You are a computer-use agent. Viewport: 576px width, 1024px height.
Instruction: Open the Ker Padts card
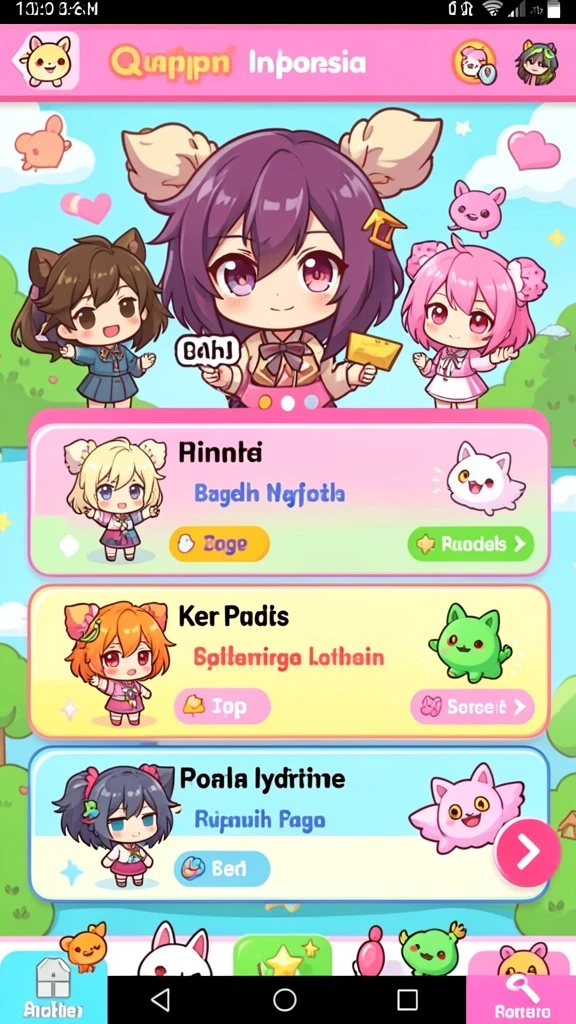289,661
